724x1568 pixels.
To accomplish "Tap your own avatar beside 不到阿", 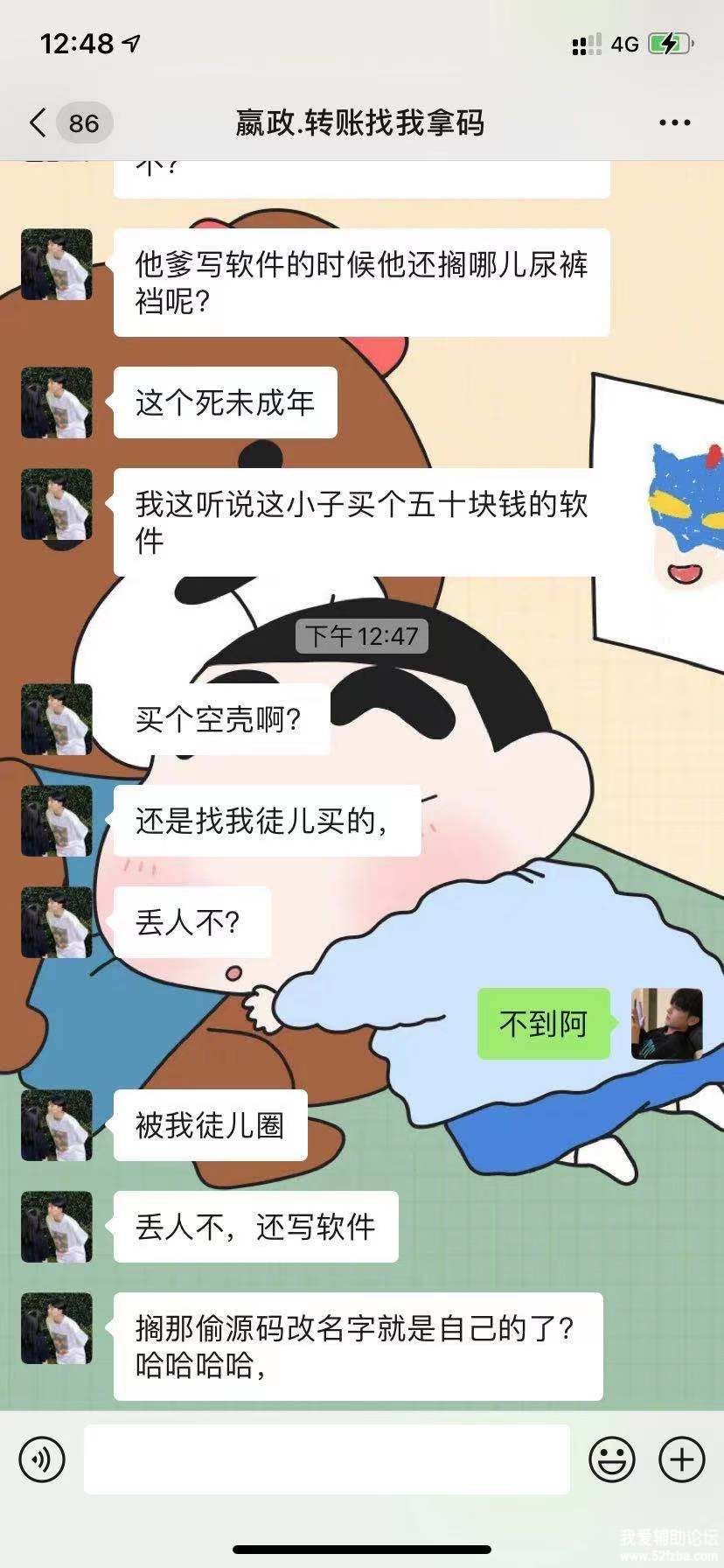I will (666, 1024).
